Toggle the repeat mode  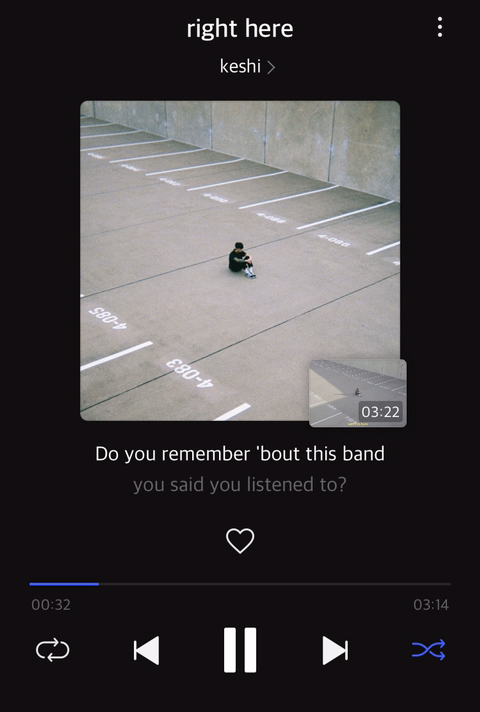tap(53, 650)
